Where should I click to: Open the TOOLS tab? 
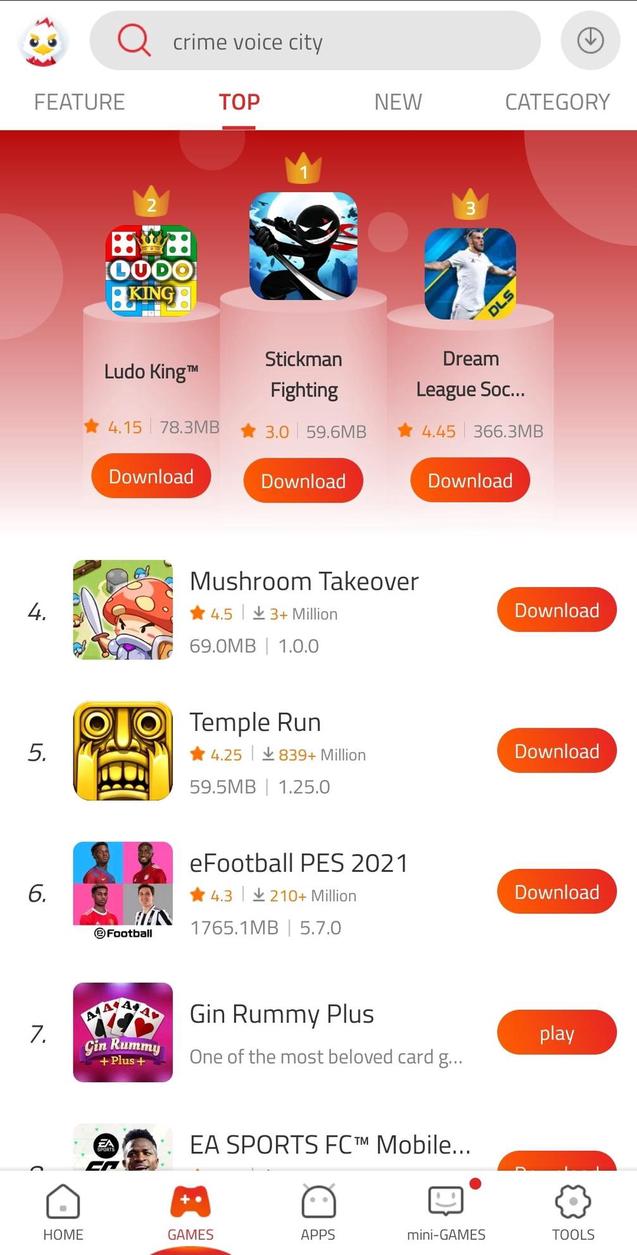[x=573, y=1212]
